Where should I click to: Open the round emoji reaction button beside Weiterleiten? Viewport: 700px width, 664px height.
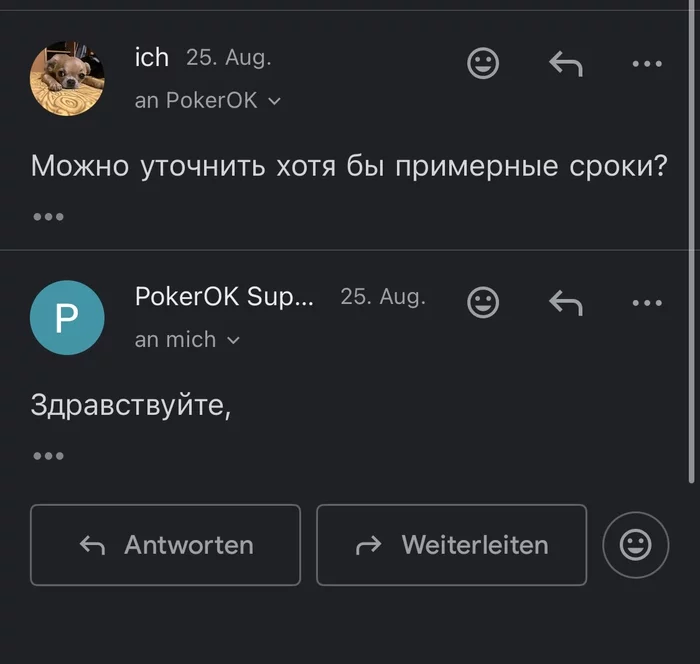636,545
